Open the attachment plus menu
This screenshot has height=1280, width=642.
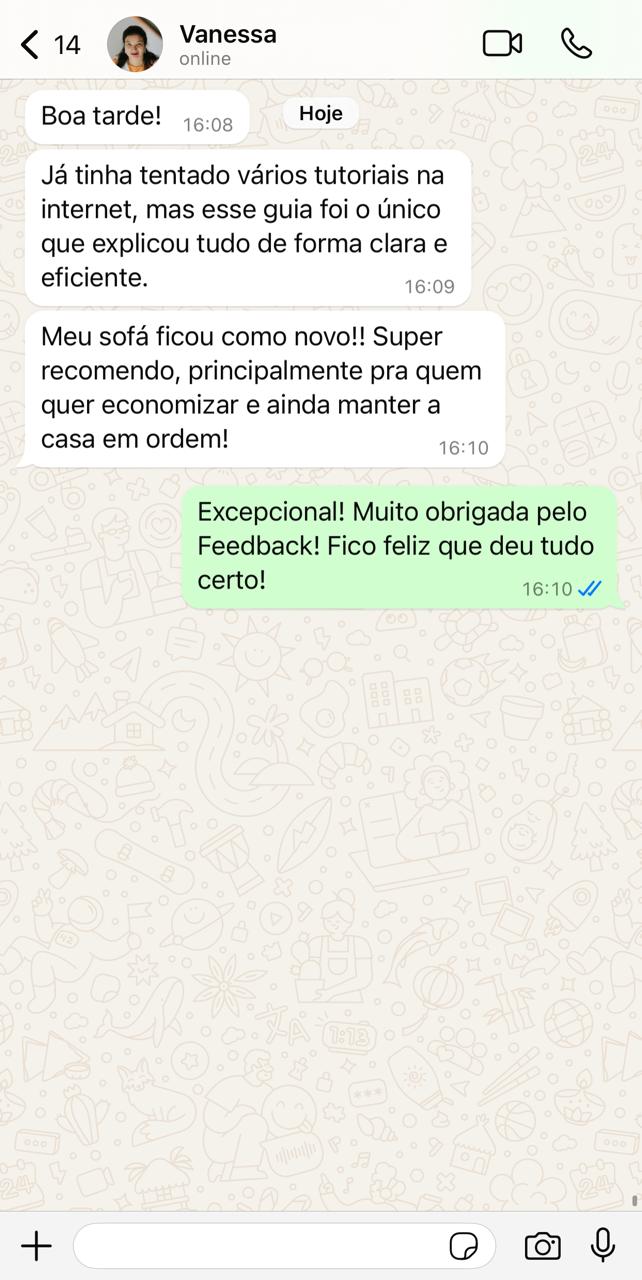point(36,1246)
